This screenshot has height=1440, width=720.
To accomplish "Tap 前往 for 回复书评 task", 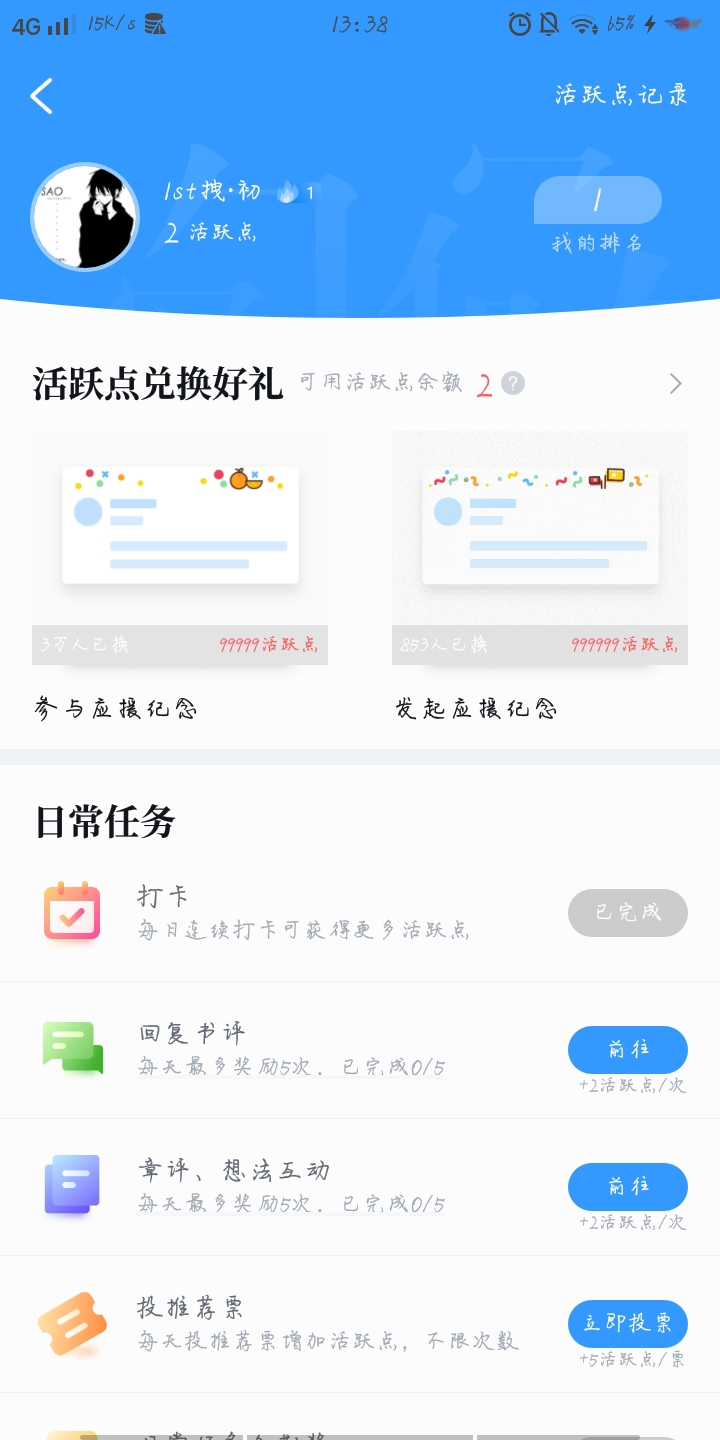I will pyautogui.click(x=627, y=1049).
